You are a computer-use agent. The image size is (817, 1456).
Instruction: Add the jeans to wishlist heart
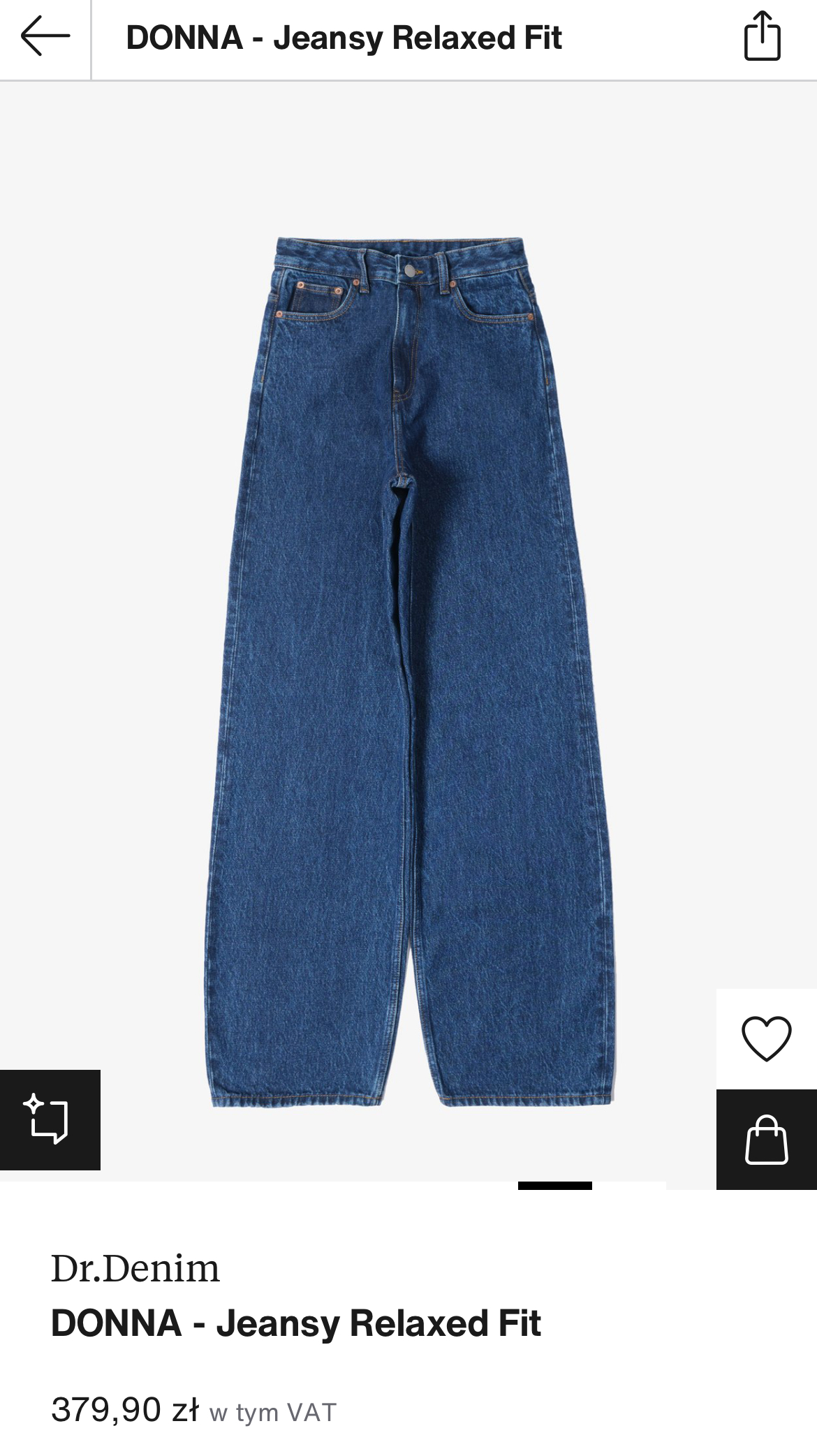tap(766, 1038)
